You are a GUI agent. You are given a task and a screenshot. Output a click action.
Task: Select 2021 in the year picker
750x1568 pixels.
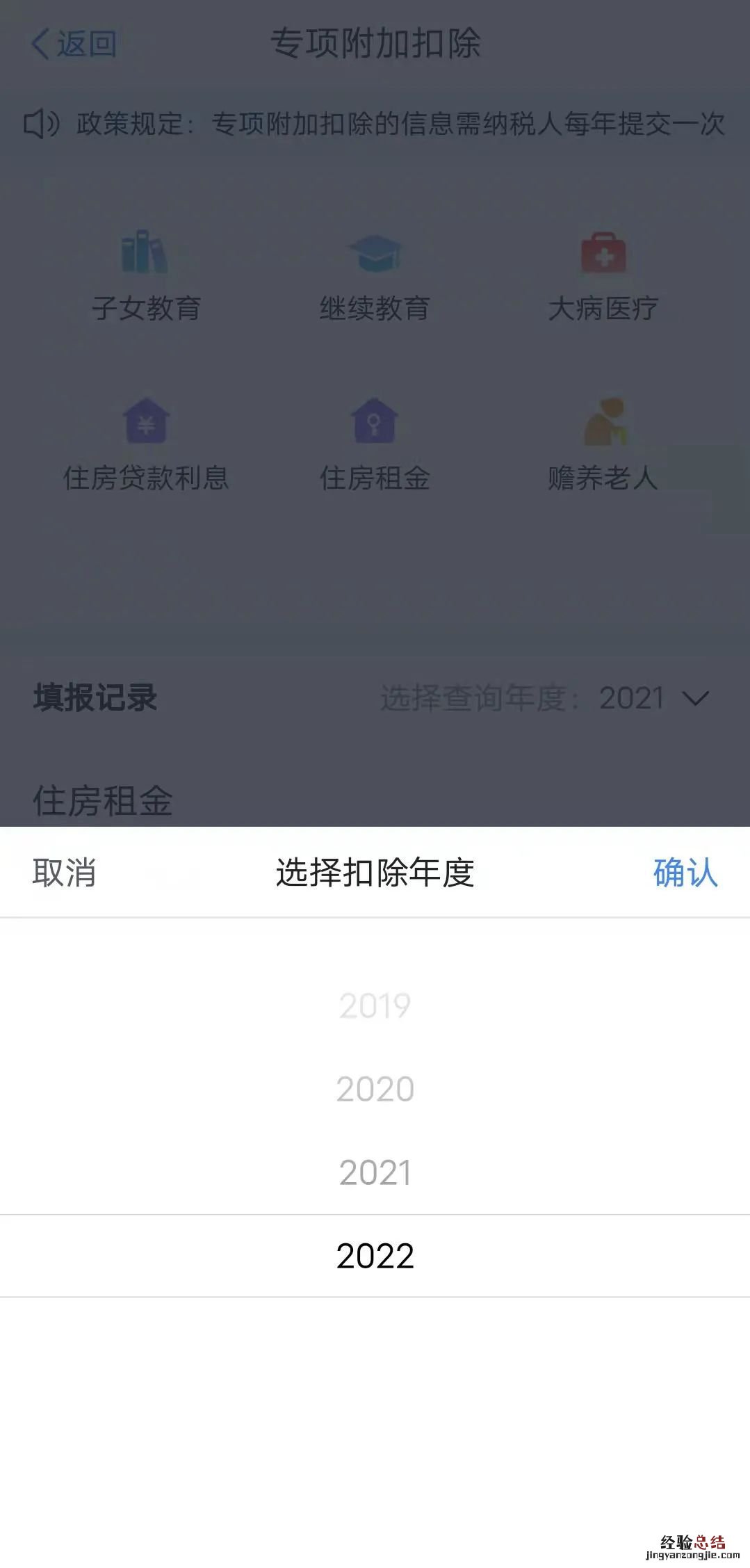pos(375,1173)
